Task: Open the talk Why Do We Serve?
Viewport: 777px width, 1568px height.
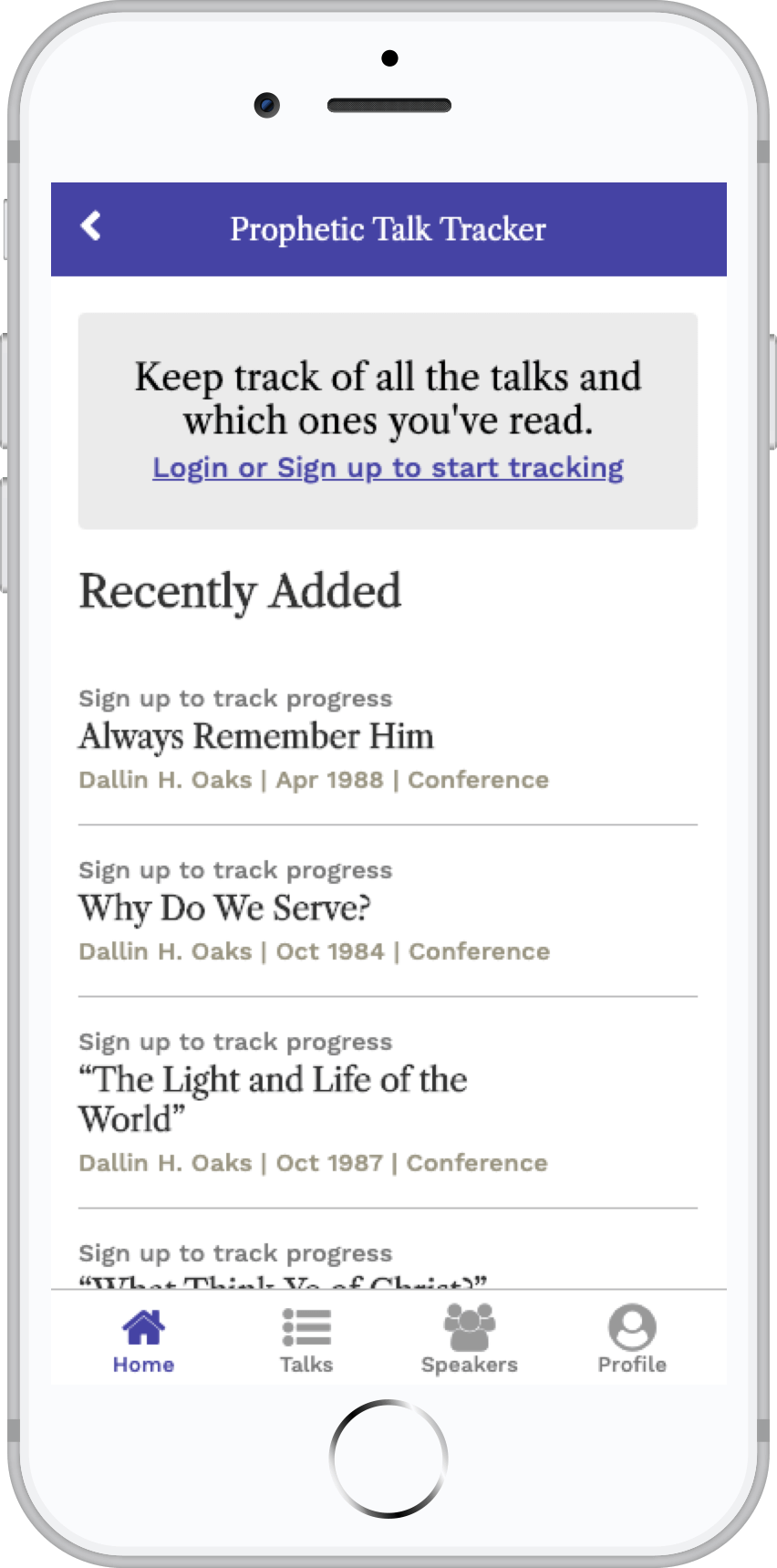Action: (225, 908)
